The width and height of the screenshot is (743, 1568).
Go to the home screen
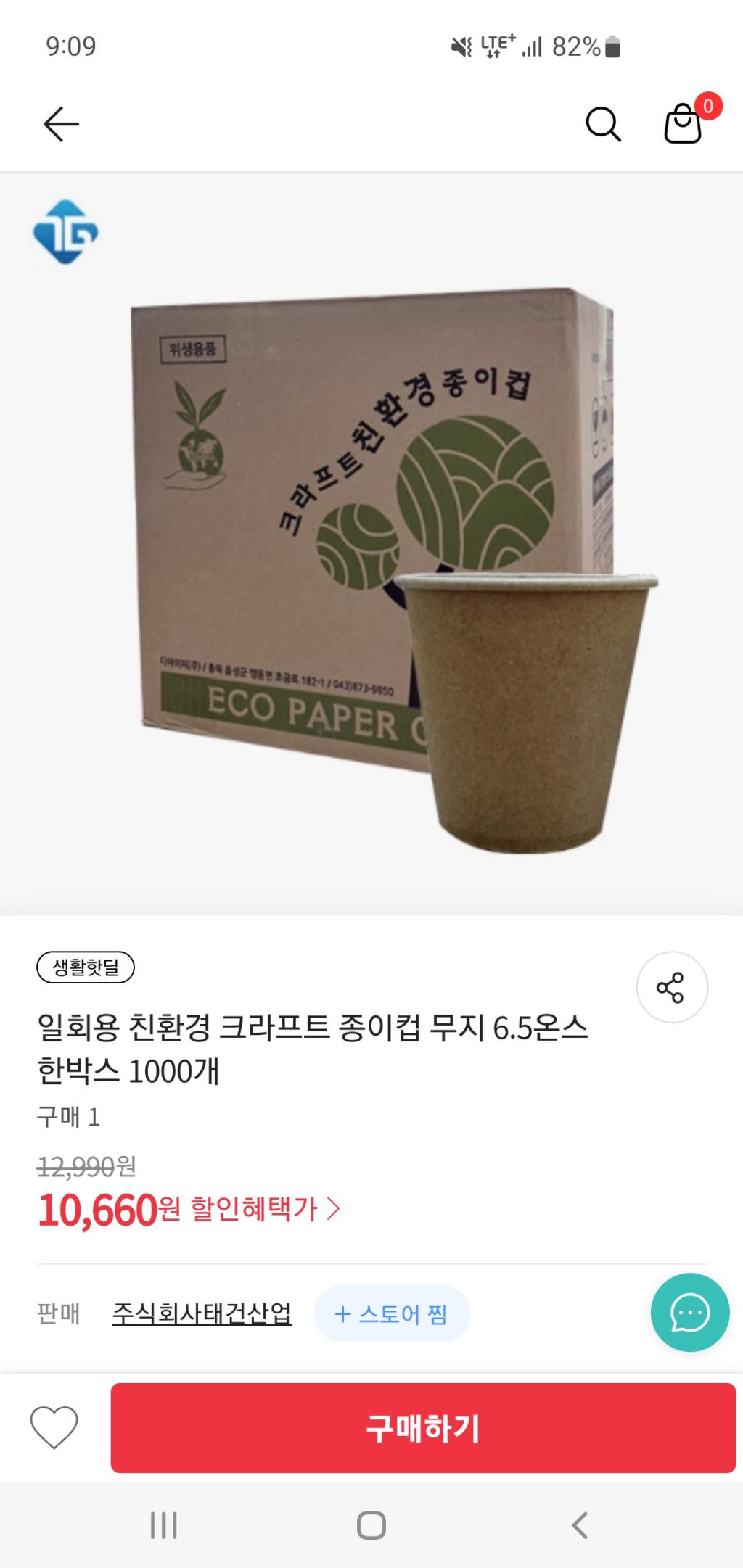pos(371,1525)
